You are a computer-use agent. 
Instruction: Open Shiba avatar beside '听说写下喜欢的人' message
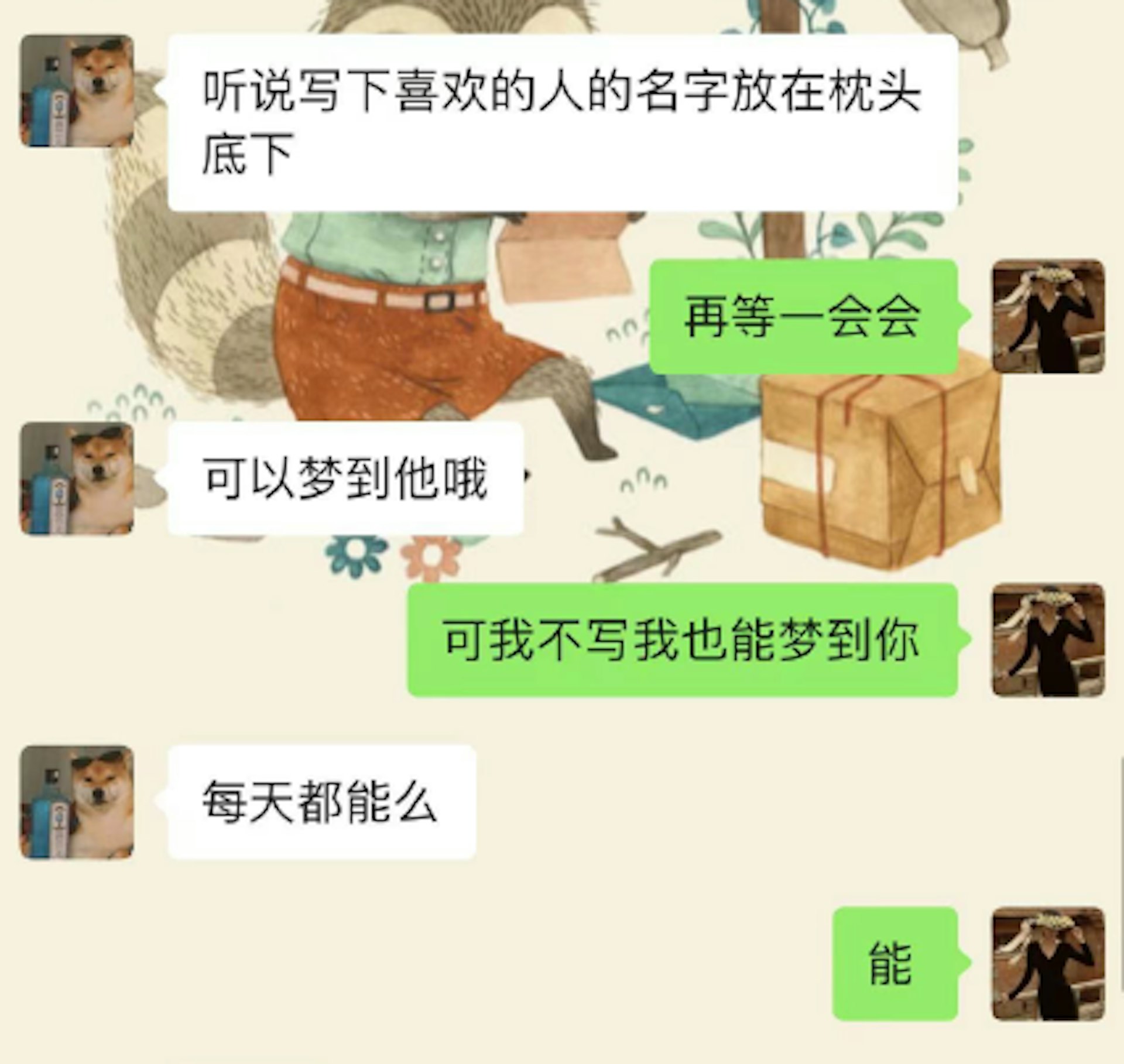click(77, 91)
